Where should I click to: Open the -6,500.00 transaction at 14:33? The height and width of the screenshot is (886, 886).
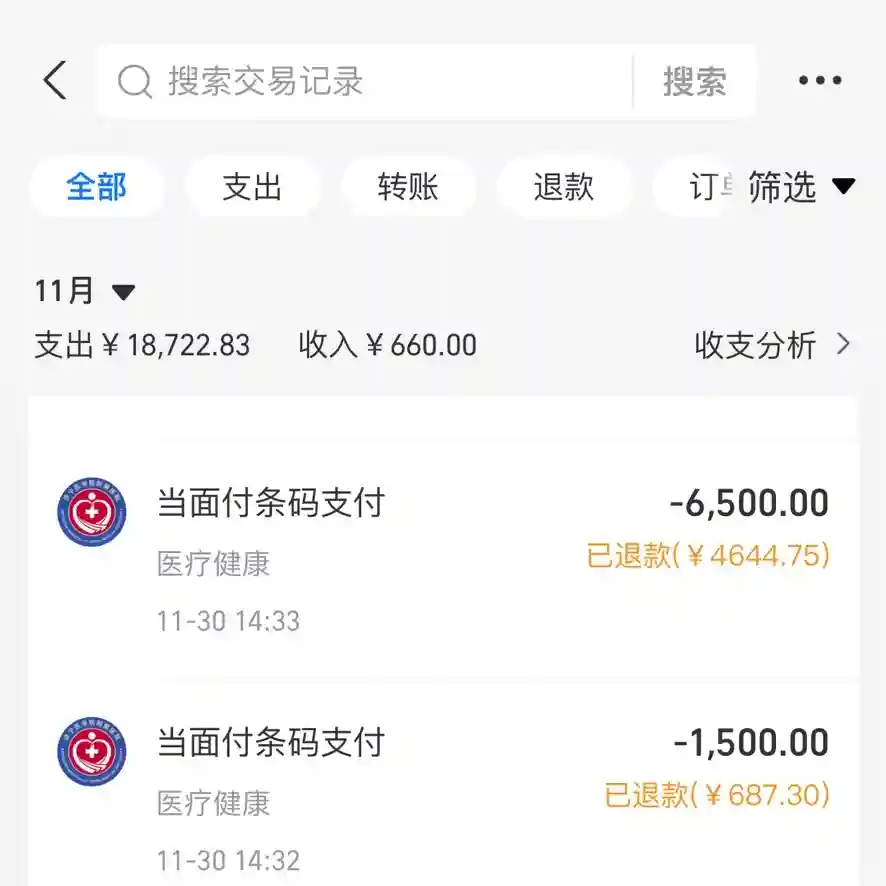point(442,560)
